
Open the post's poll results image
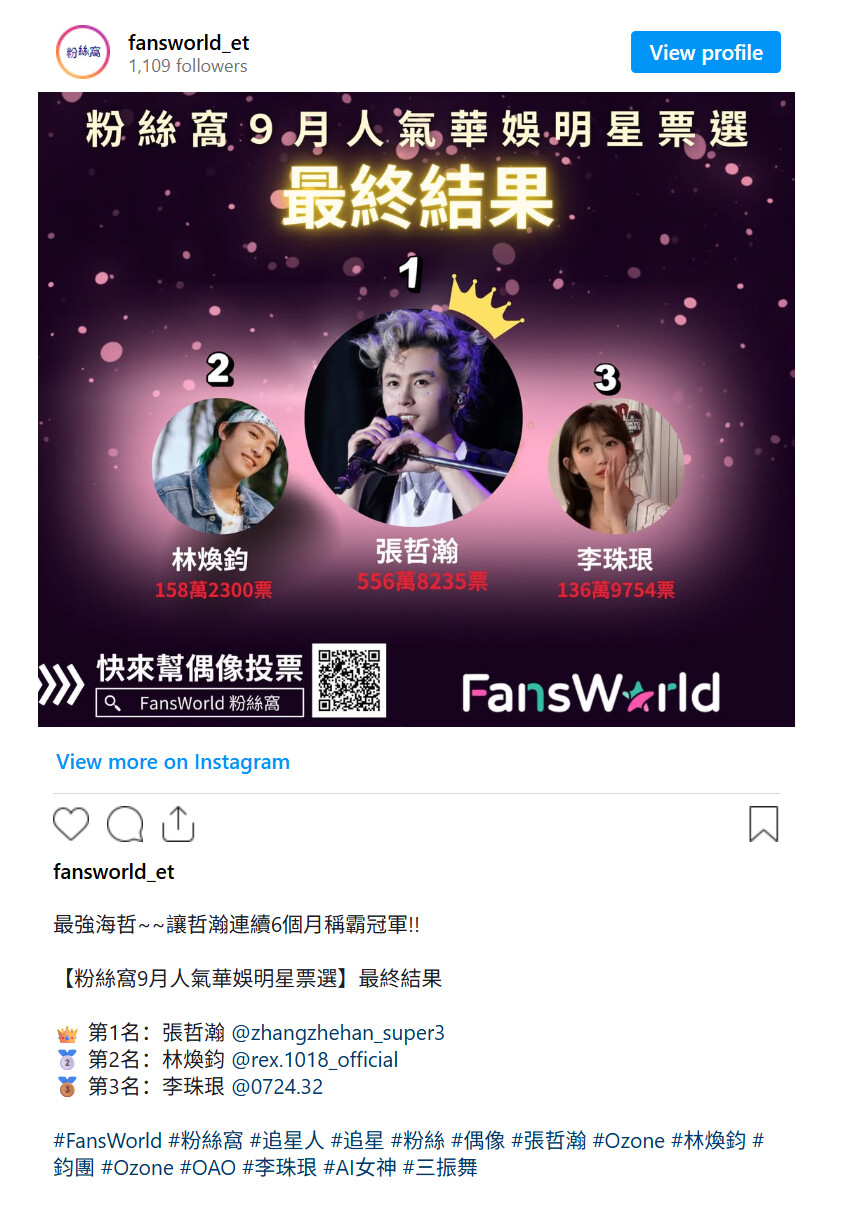tap(416, 410)
